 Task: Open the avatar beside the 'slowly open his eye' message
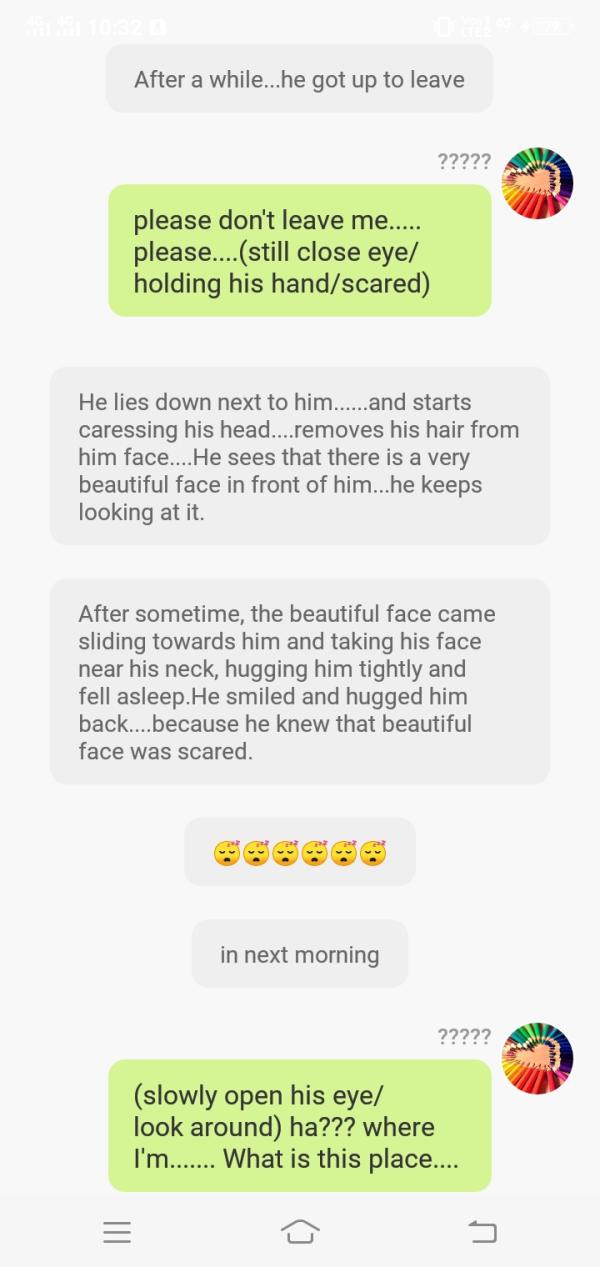(x=537, y=1059)
